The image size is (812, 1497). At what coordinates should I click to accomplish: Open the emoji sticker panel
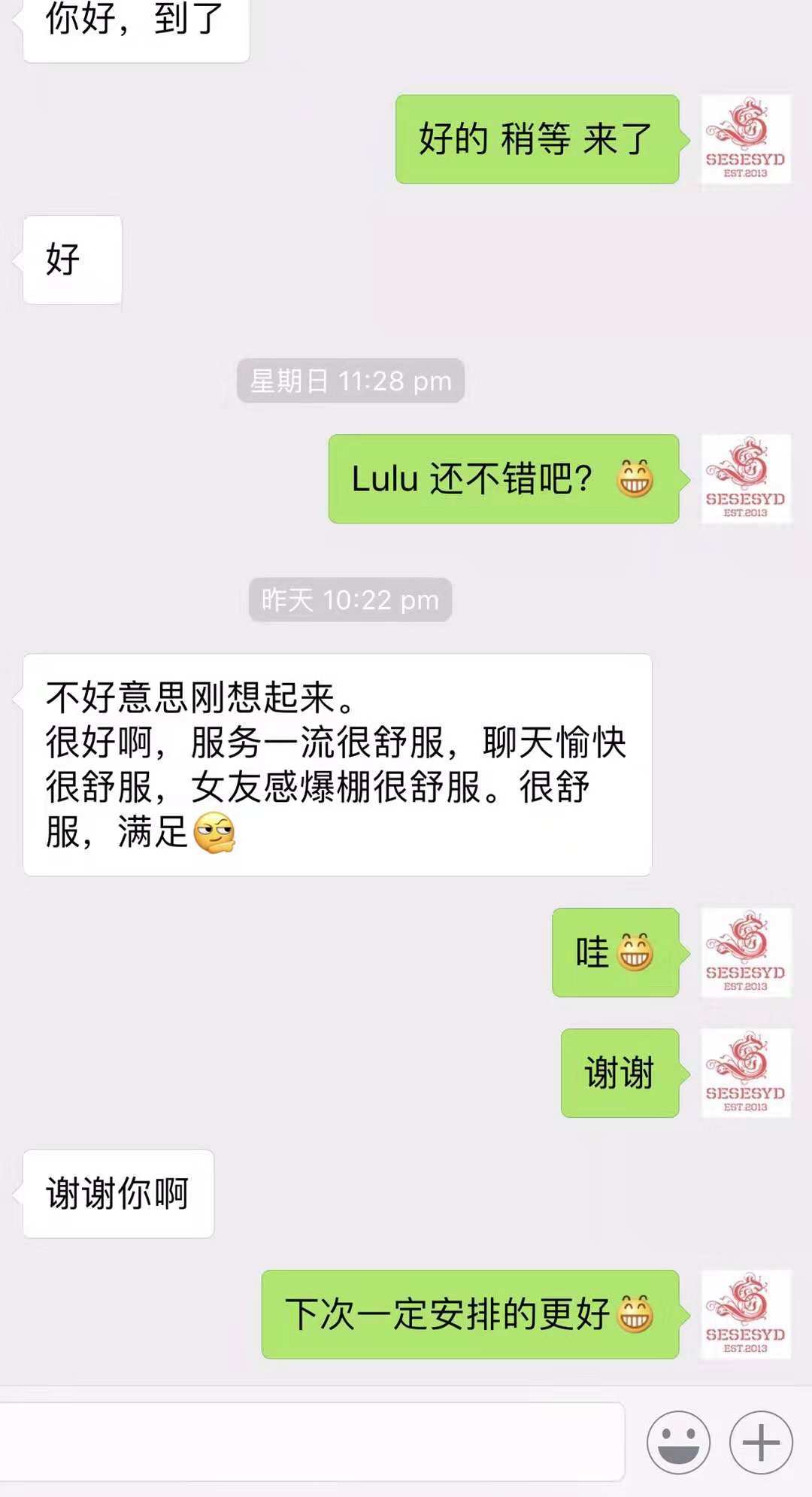pos(678,1442)
